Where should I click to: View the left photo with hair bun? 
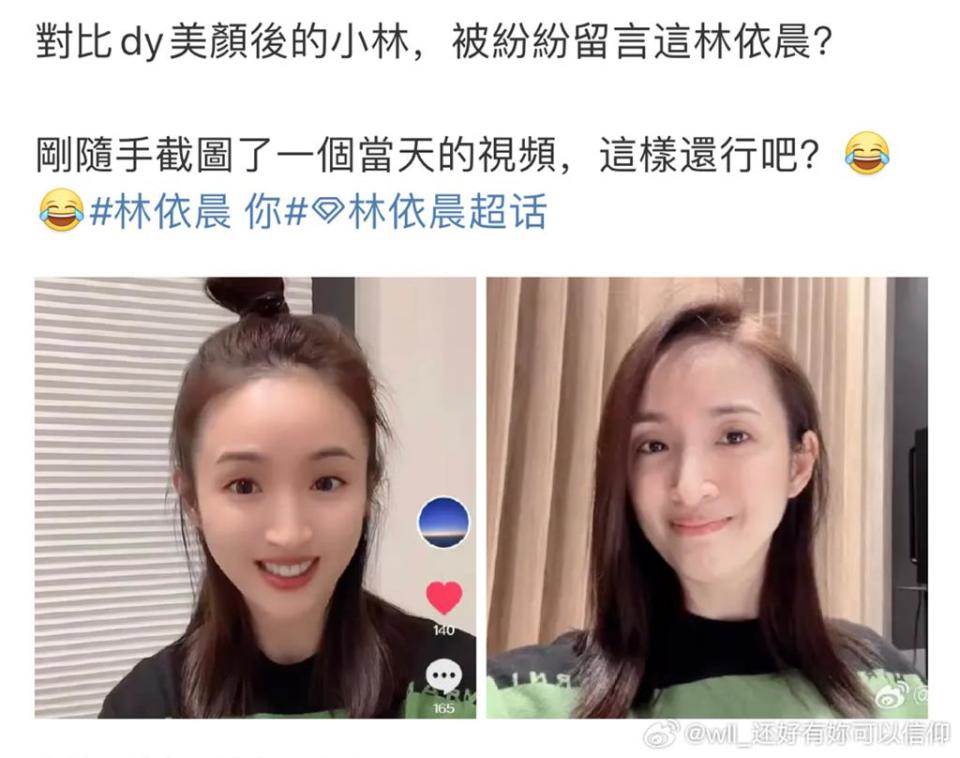255,497
